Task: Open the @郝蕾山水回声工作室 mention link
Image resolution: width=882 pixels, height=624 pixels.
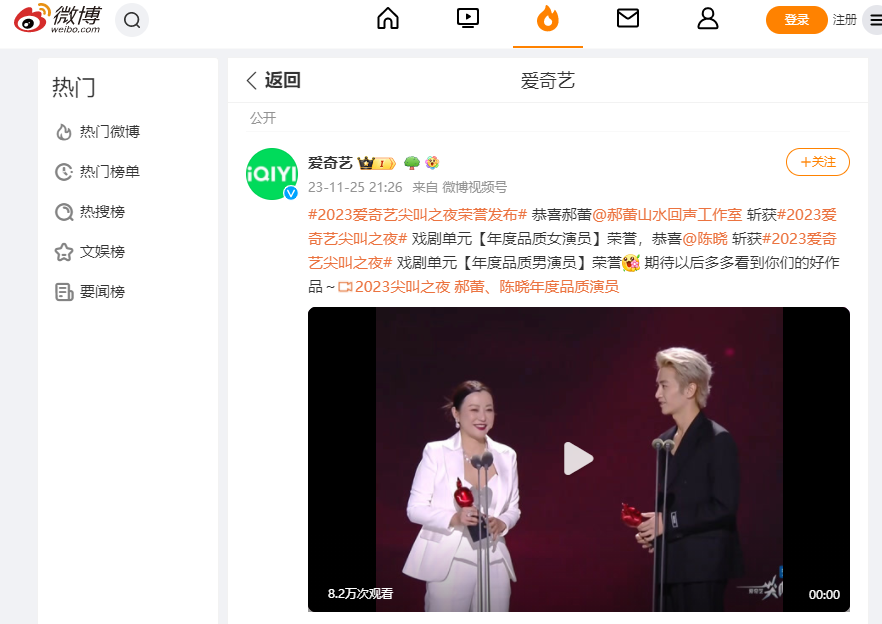Action: coord(667,215)
